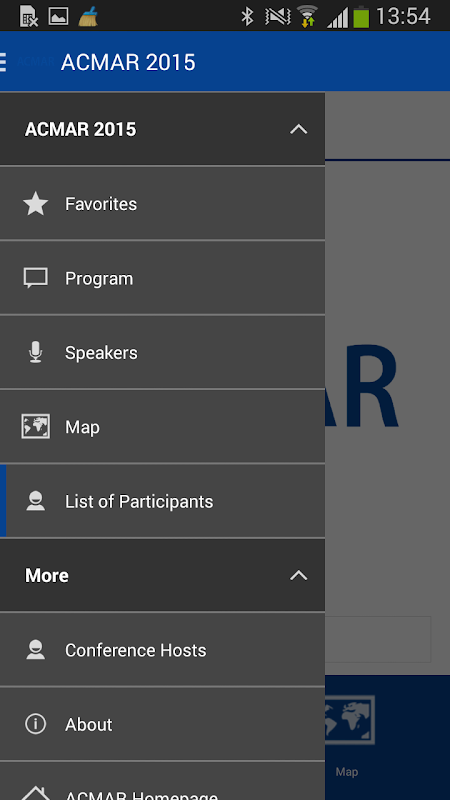Open Conference Hosts
450x800 pixels.
click(162, 649)
